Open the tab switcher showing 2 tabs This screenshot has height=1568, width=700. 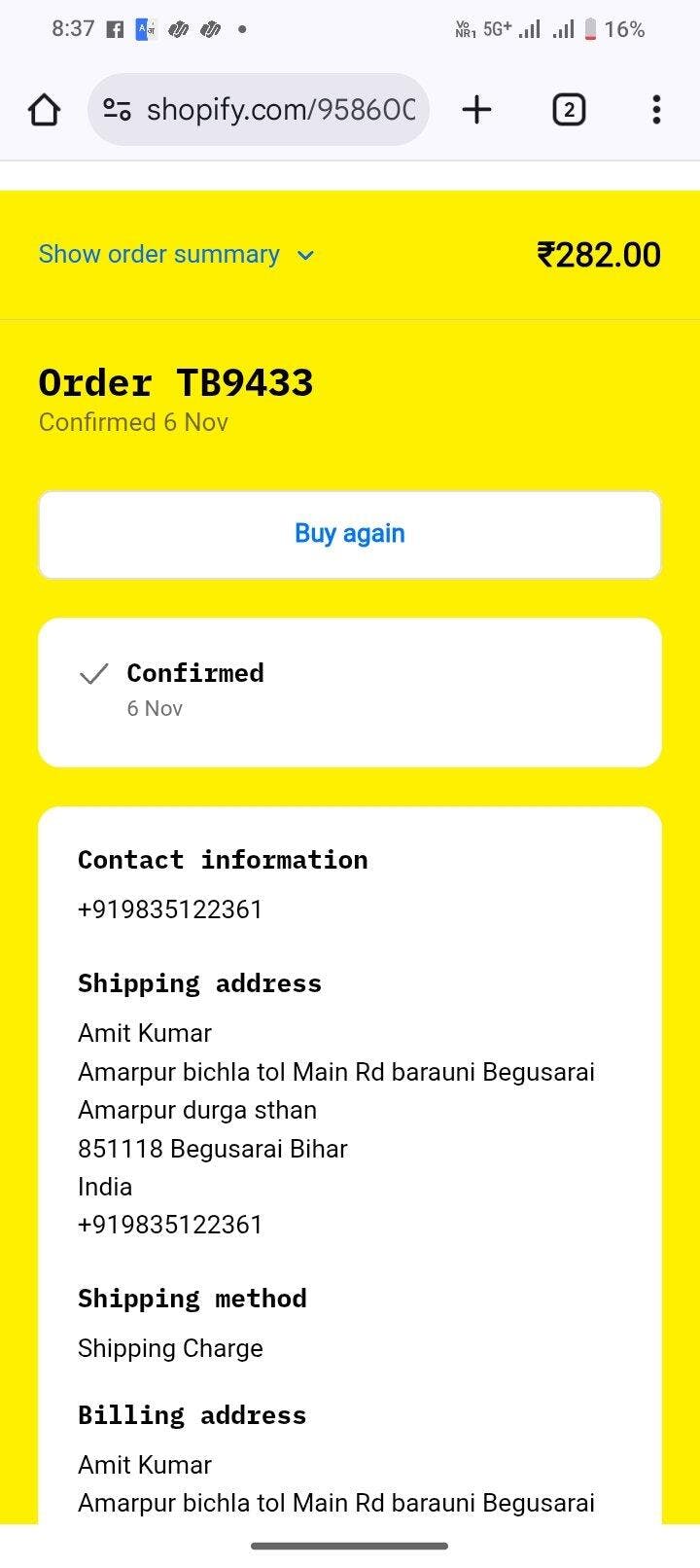tap(569, 110)
